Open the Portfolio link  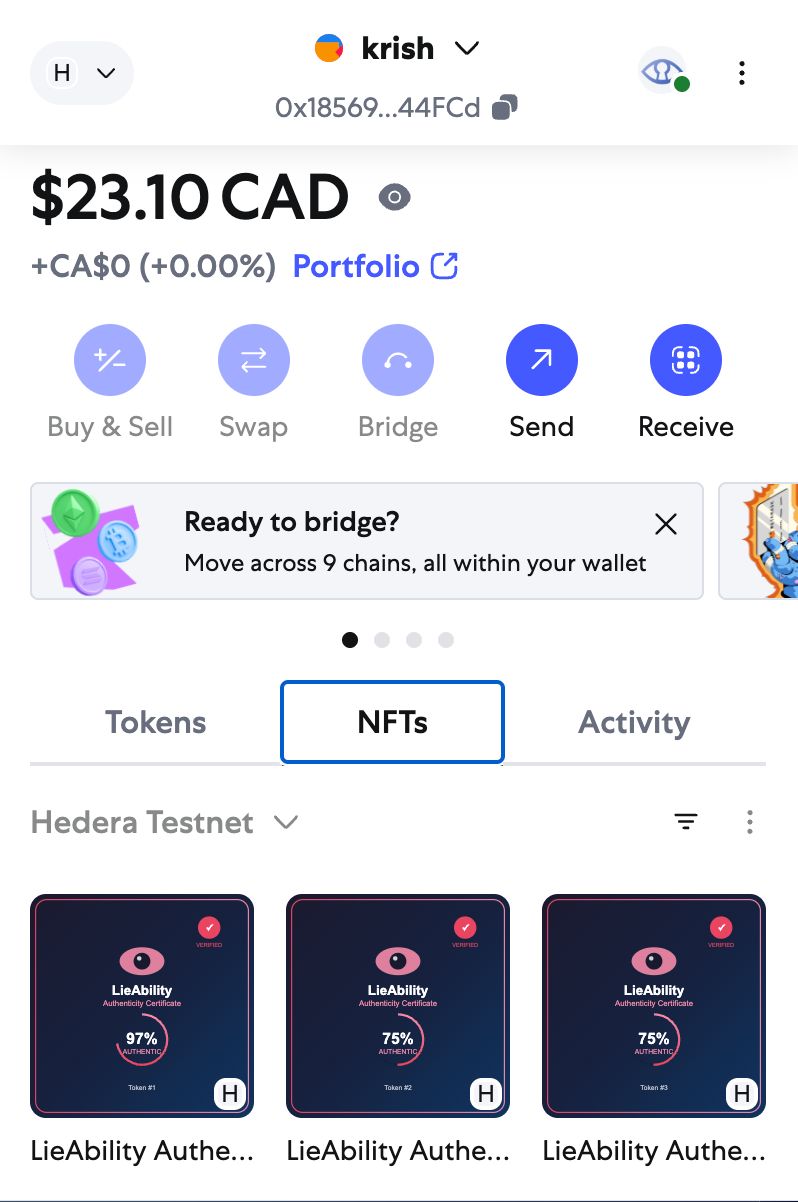pyautogui.click(x=375, y=266)
